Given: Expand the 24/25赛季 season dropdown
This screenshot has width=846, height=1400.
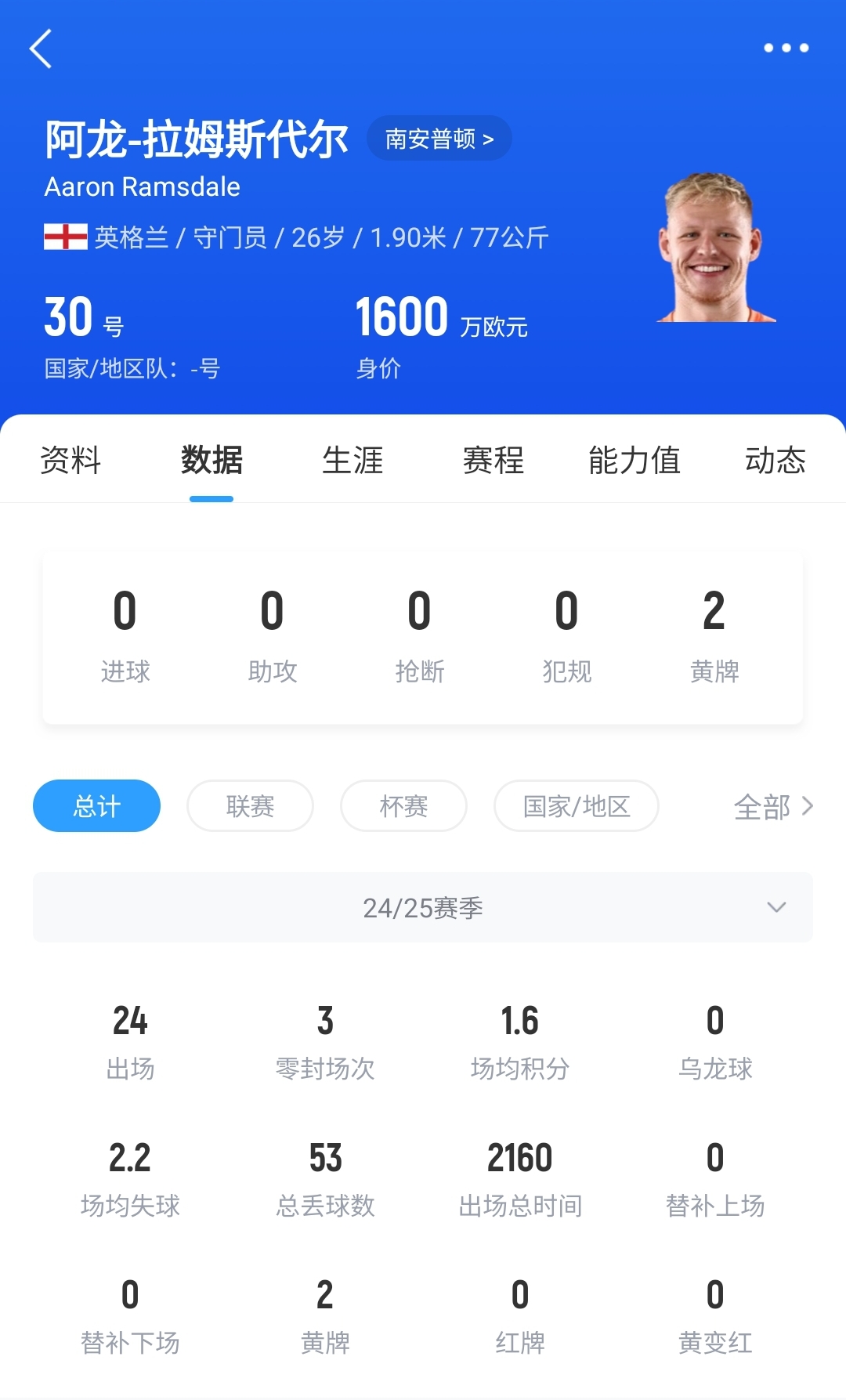Looking at the screenshot, I should pyautogui.click(x=421, y=907).
